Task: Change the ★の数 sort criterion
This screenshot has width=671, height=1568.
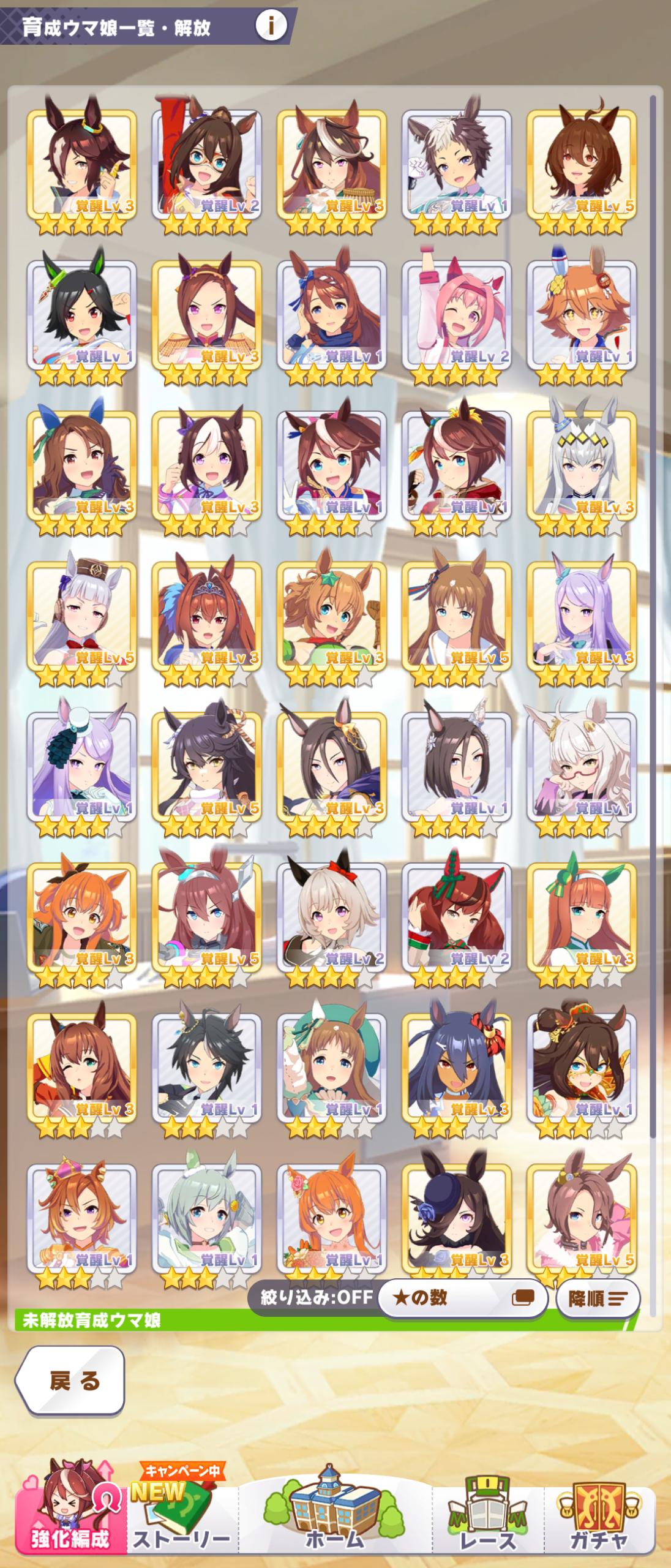Action: pos(462,1297)
